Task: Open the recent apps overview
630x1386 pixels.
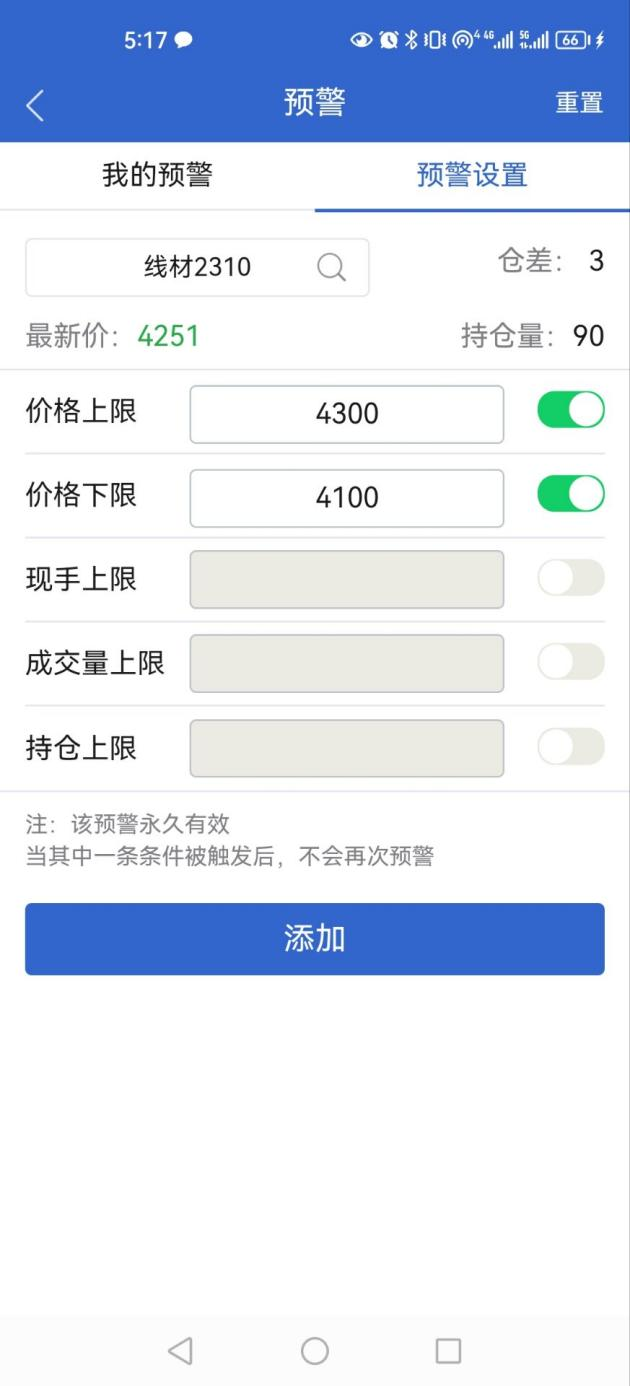Action: (x=448, y=1351)
